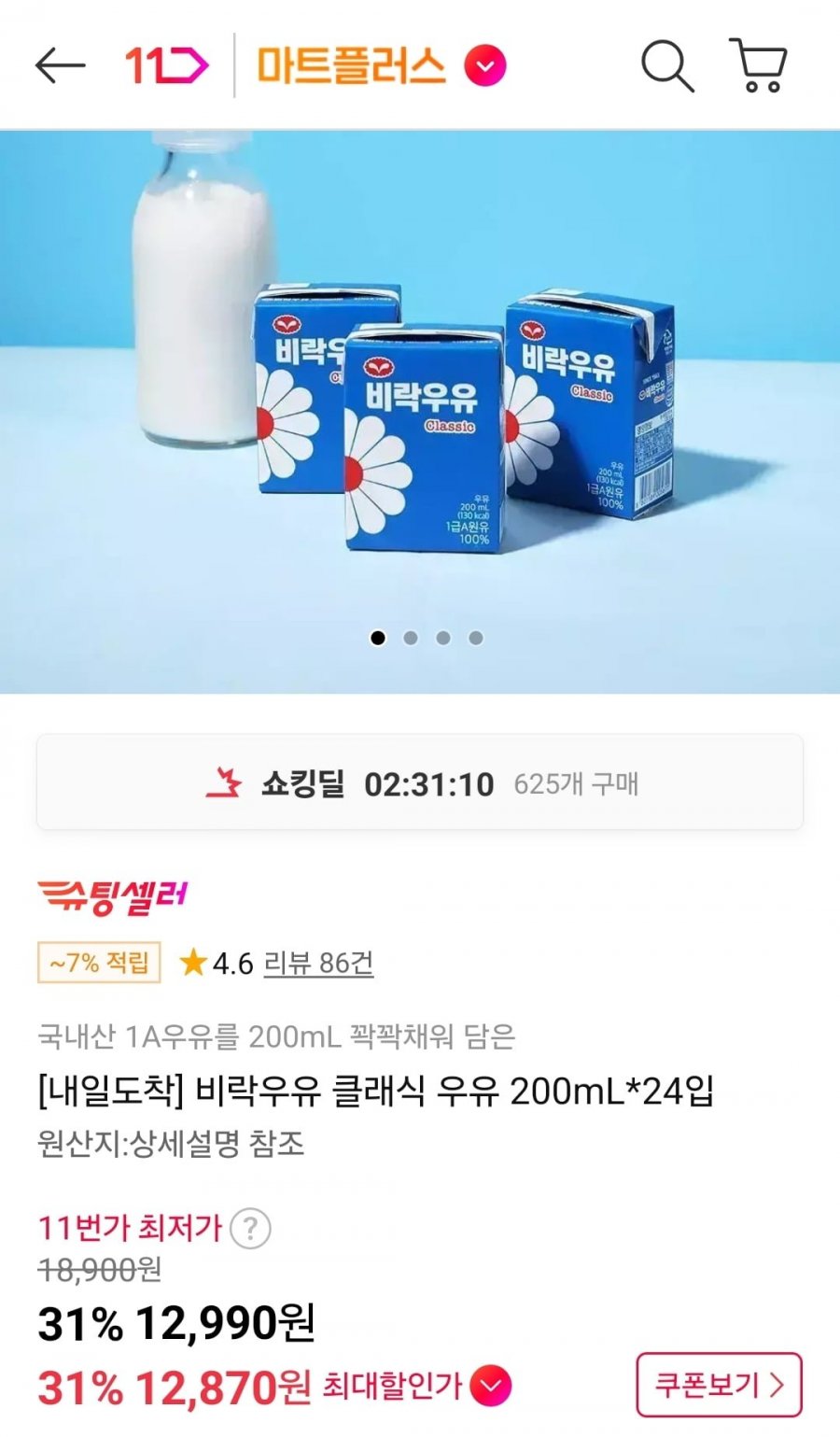Open the 리뷰 86건 reviews link
The image size is (840, 1437).
pos(318,963)
